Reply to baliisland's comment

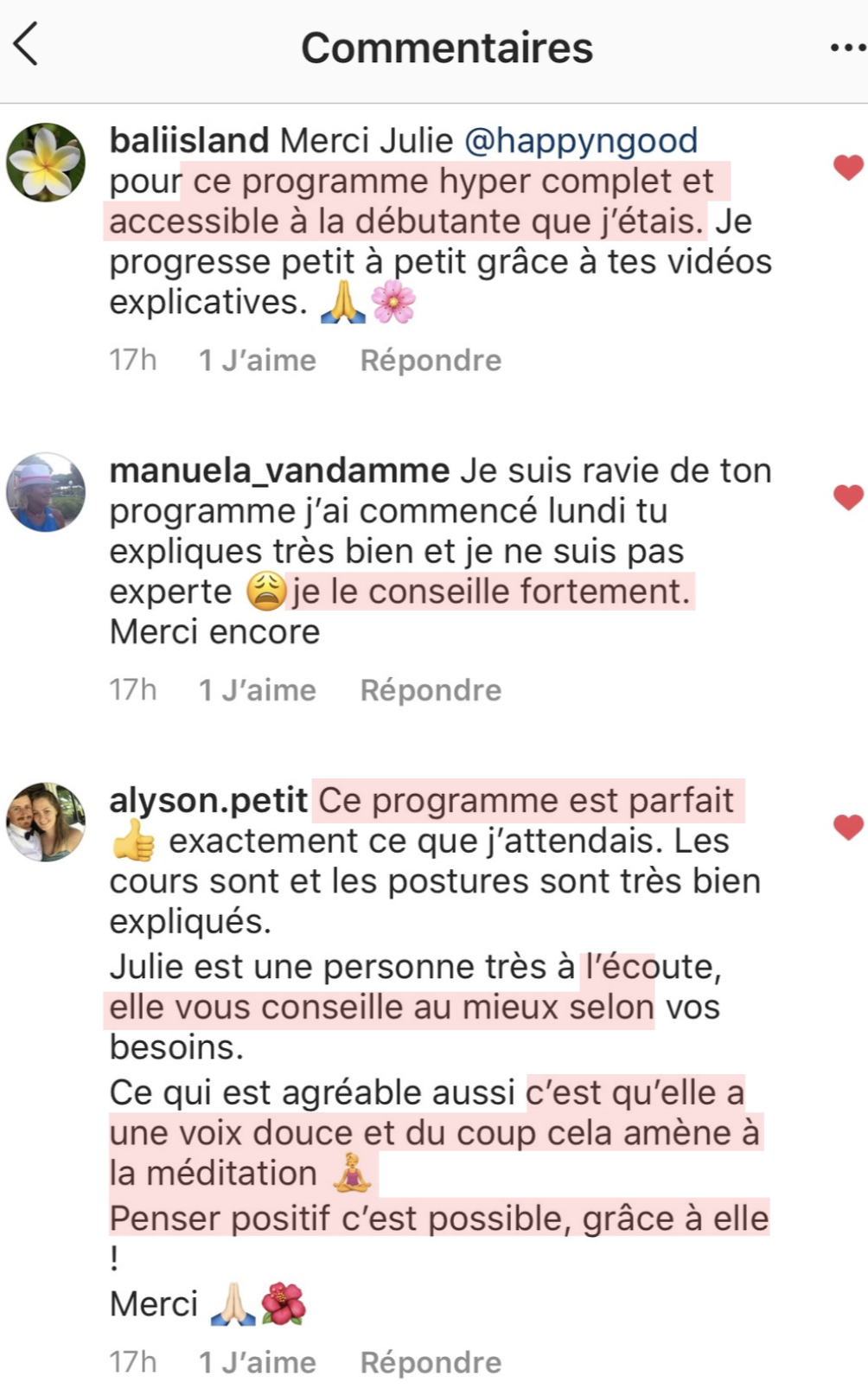pyautogui.click(x=431, y=360)
